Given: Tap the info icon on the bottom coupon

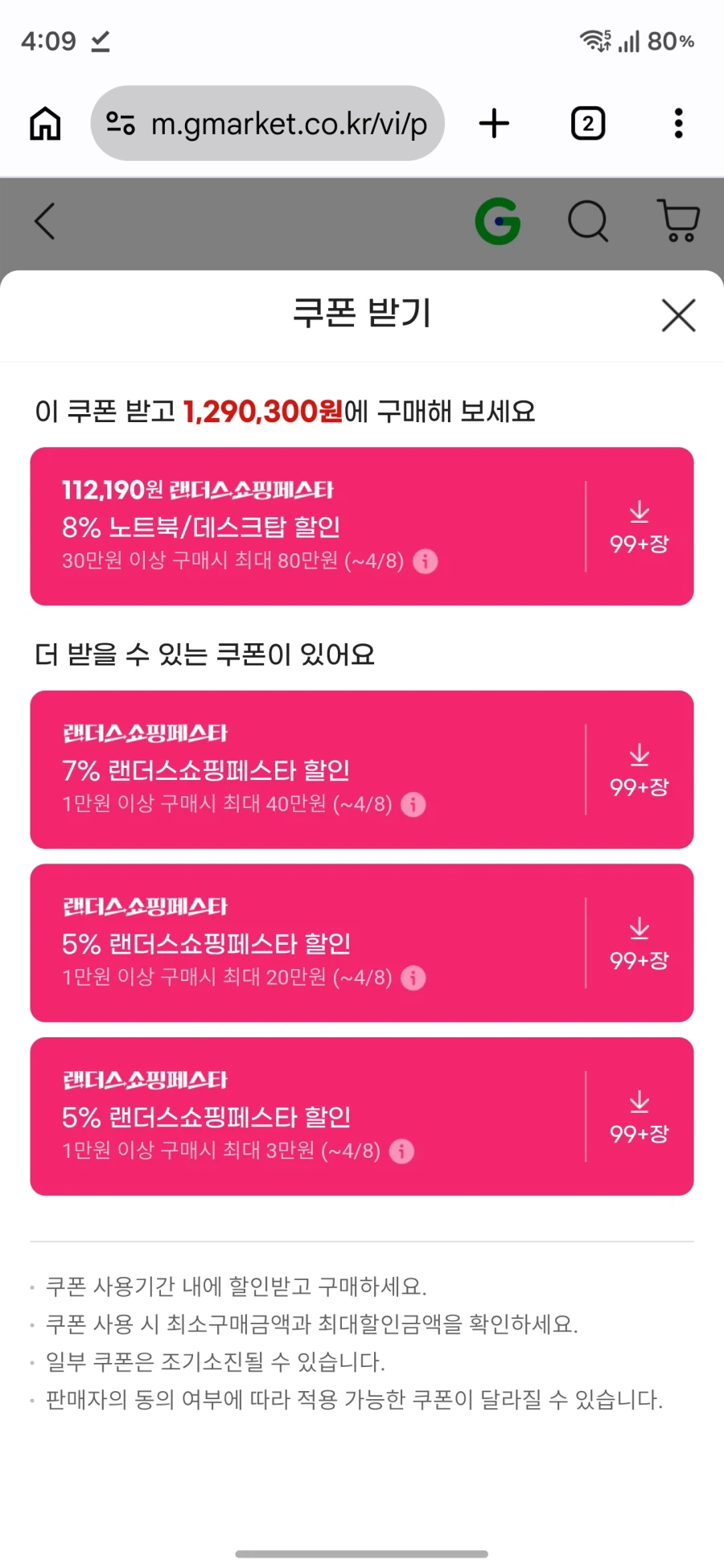Looking at the screenshot, I should click(x=401, y=1151).
